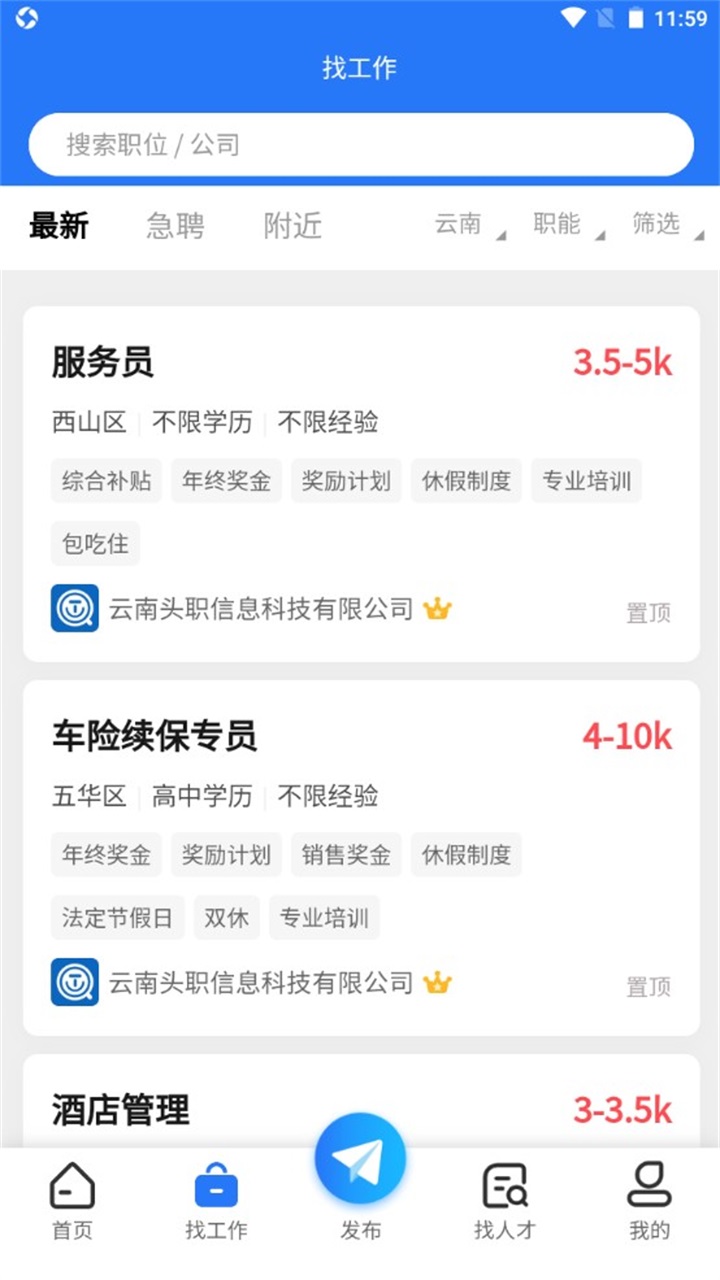
Task: Click 置顶 on the 车险续保专员 card
Action: (647, 986)
